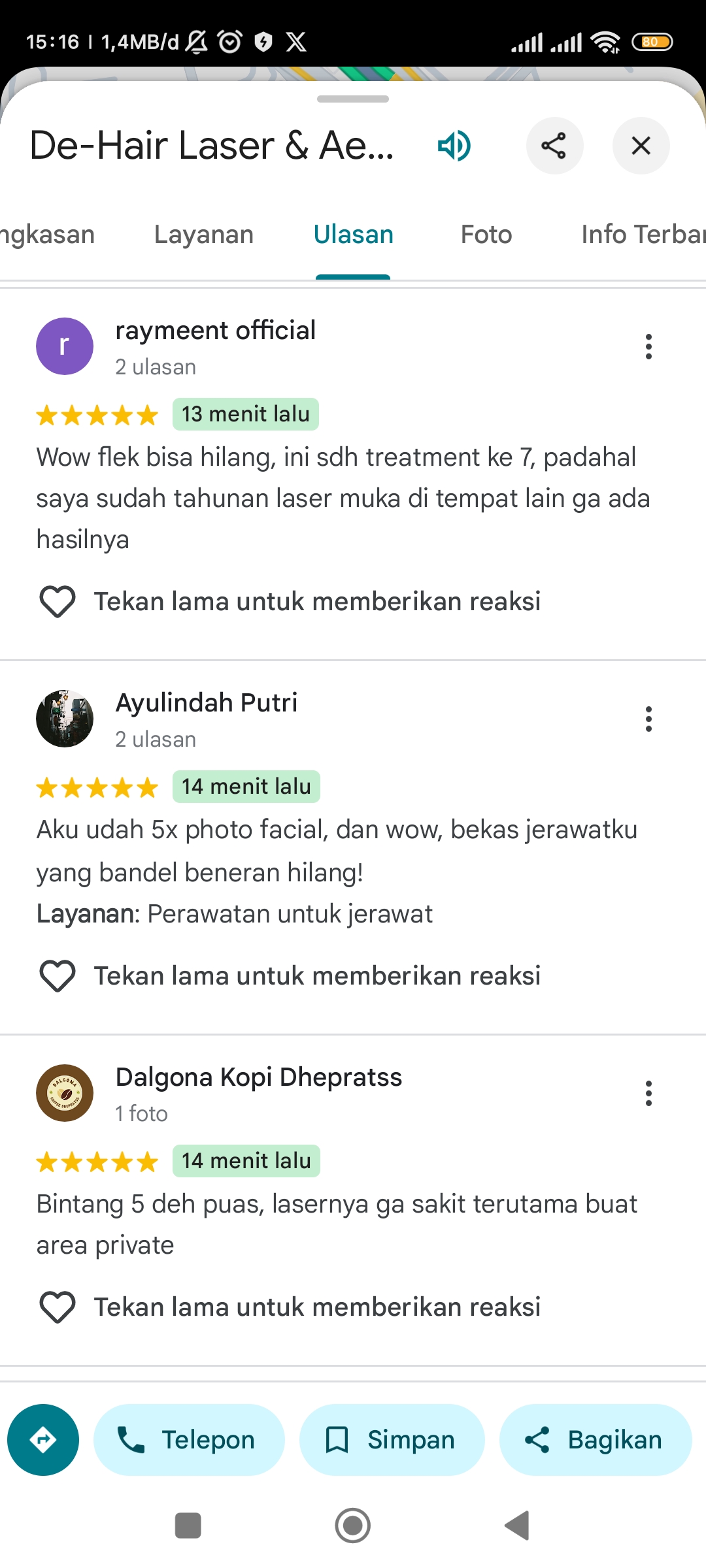
Task: Heart the Dalgona Kopi Dhepratss review
Action: pyautogui.click(x=58, y=1307)
